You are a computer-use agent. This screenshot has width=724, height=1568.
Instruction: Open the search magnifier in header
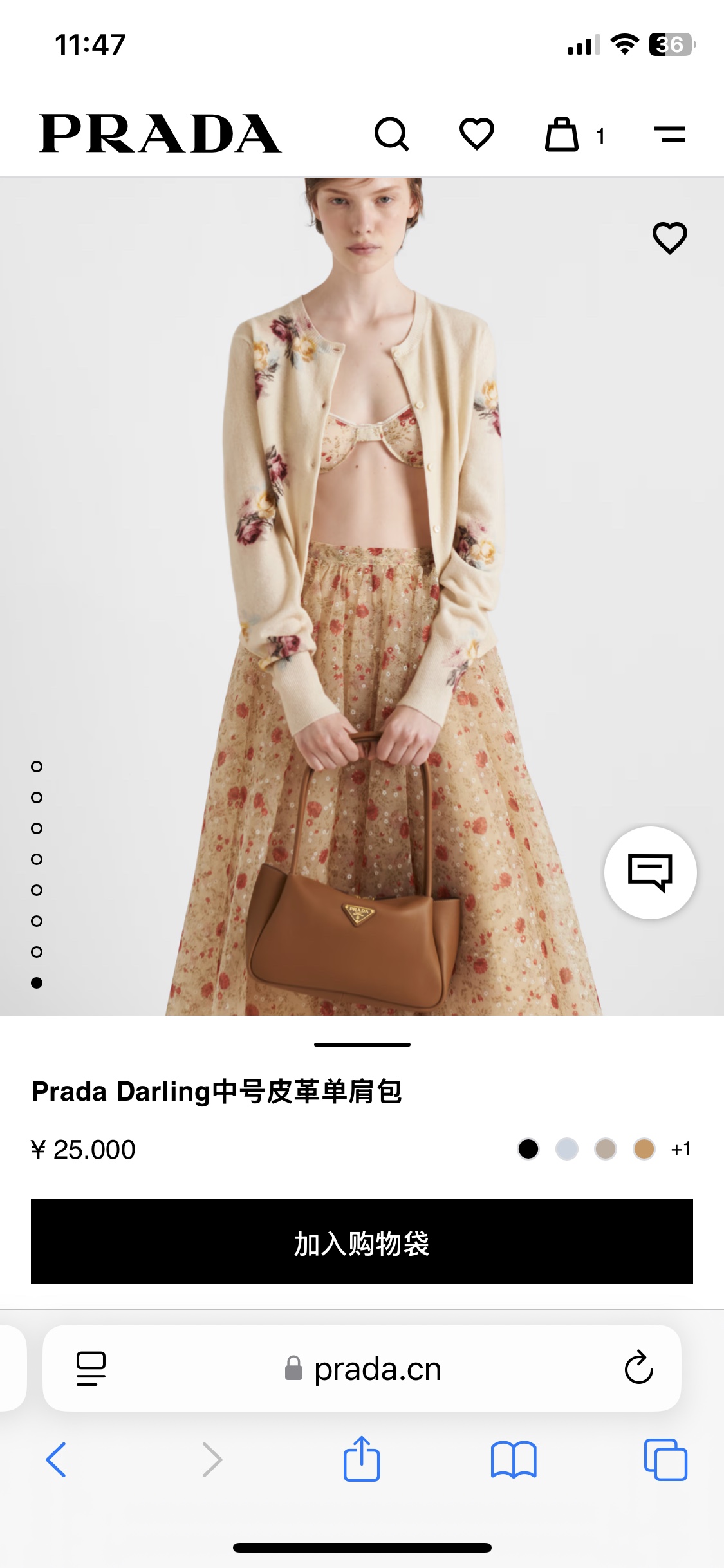pyautogui.click(x=391, y=134)
